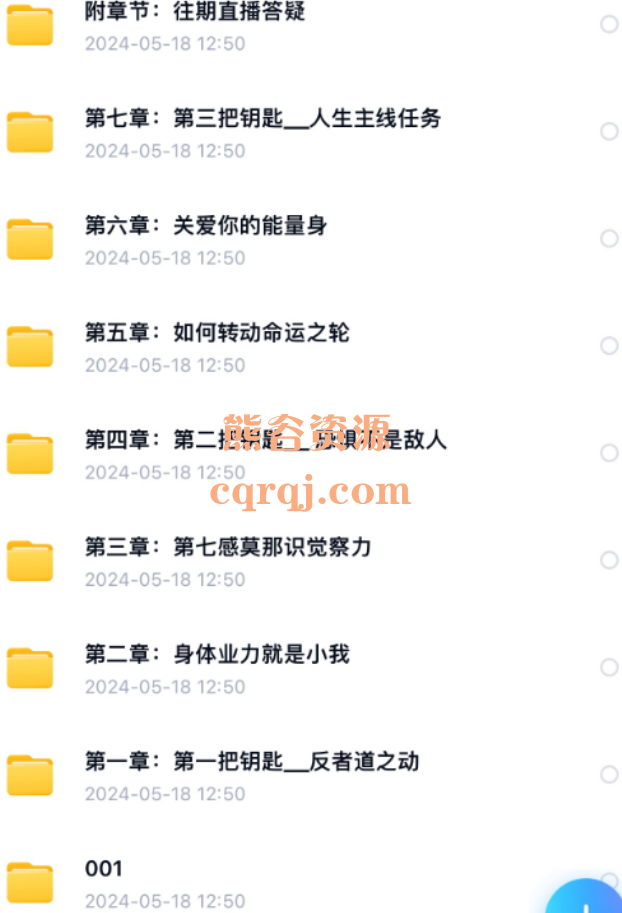Select the 附章节 folder's checkbox circle

[609, 25]
